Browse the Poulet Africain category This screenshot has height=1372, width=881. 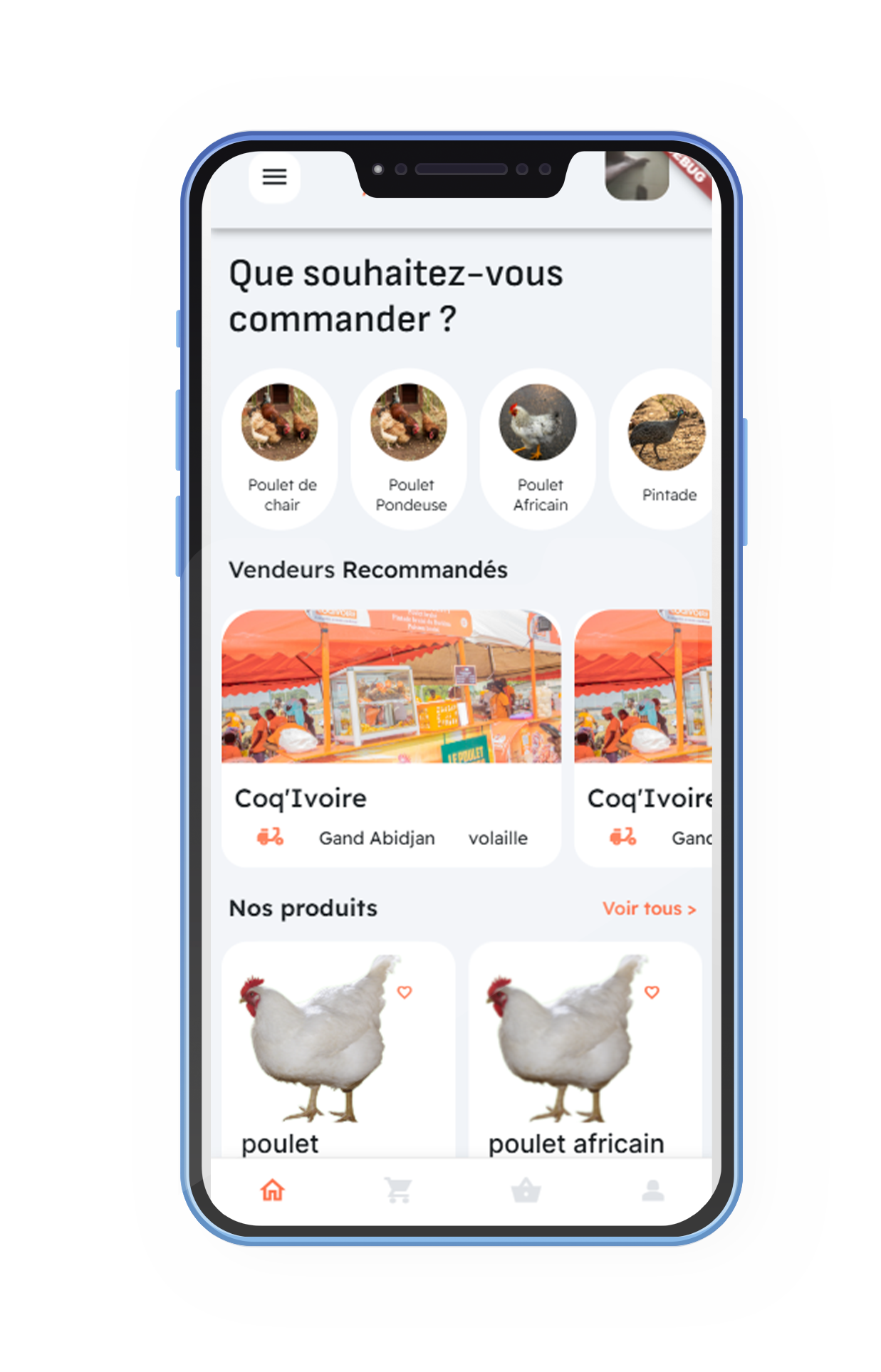(538, 449)
